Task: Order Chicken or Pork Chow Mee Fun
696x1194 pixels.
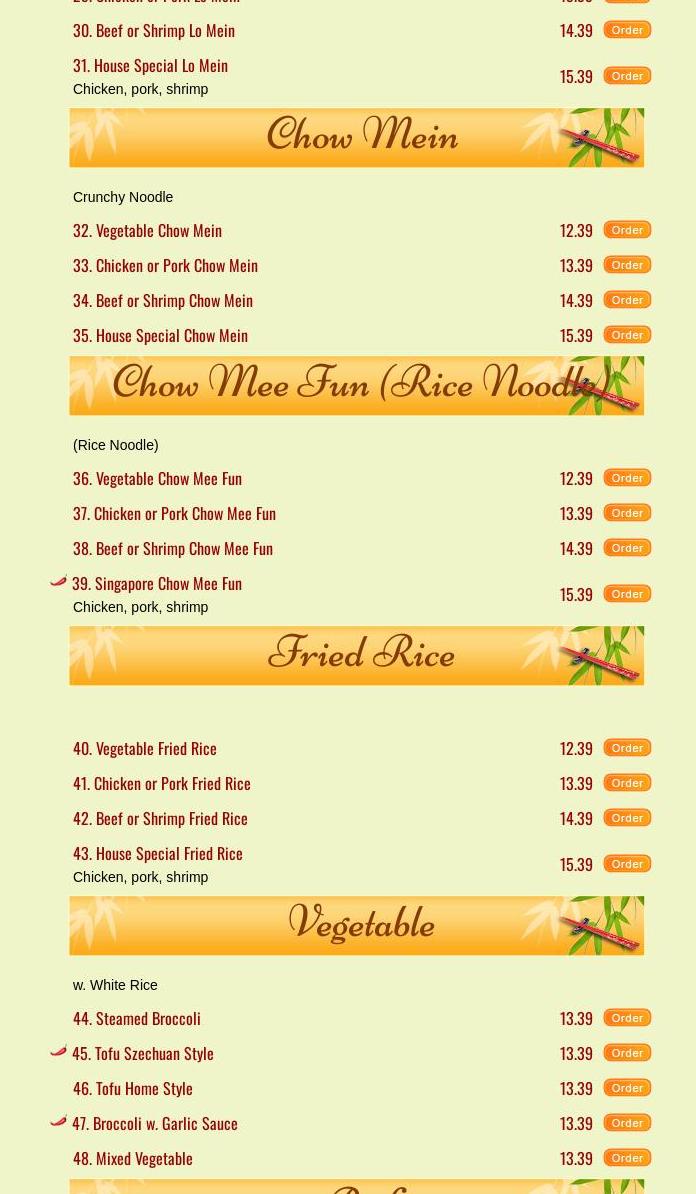Action: [627, 513]
